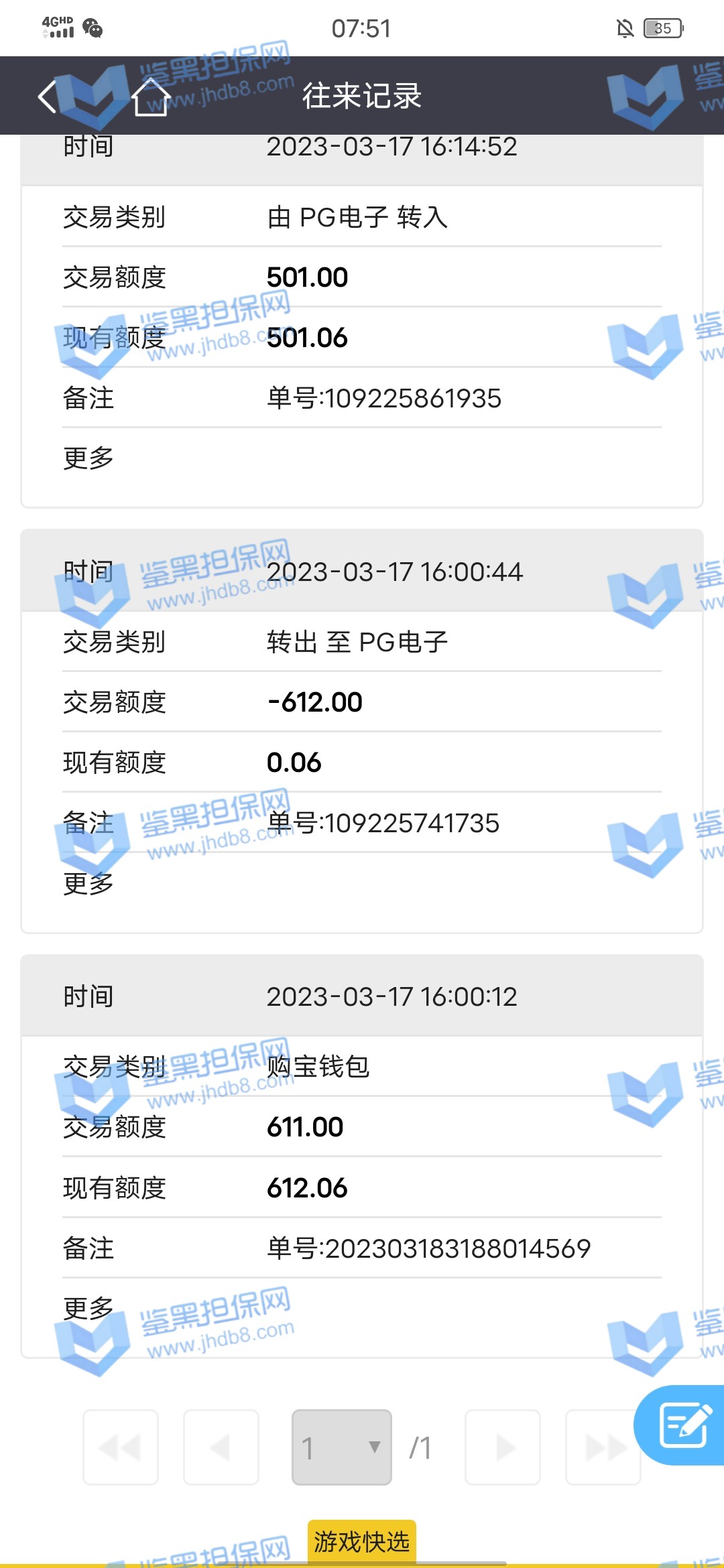Expand 更多 for order 109225861935
724x1568 pixels.
[x=88, y=458]
